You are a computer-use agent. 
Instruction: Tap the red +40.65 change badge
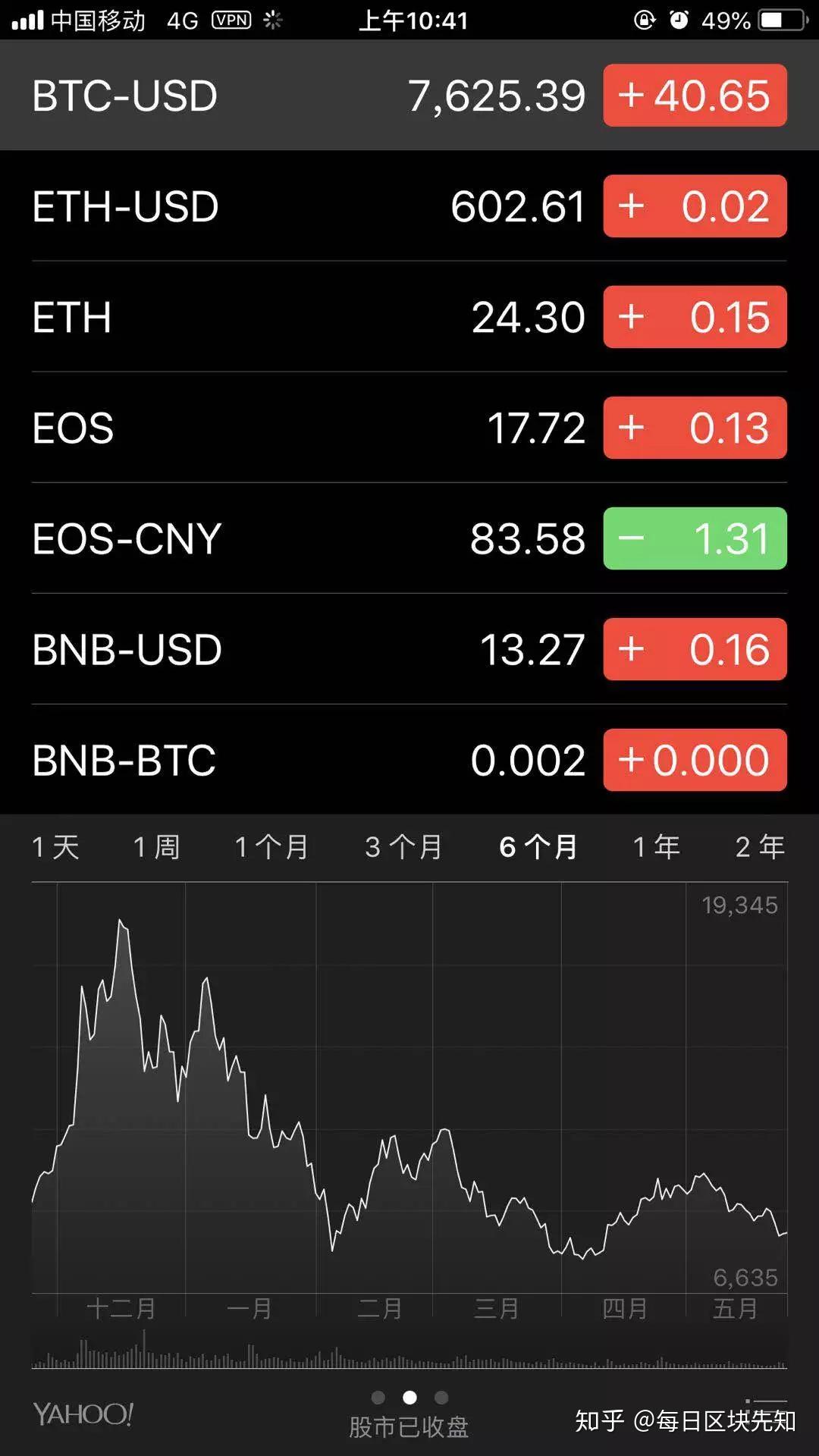coord(695,96)
